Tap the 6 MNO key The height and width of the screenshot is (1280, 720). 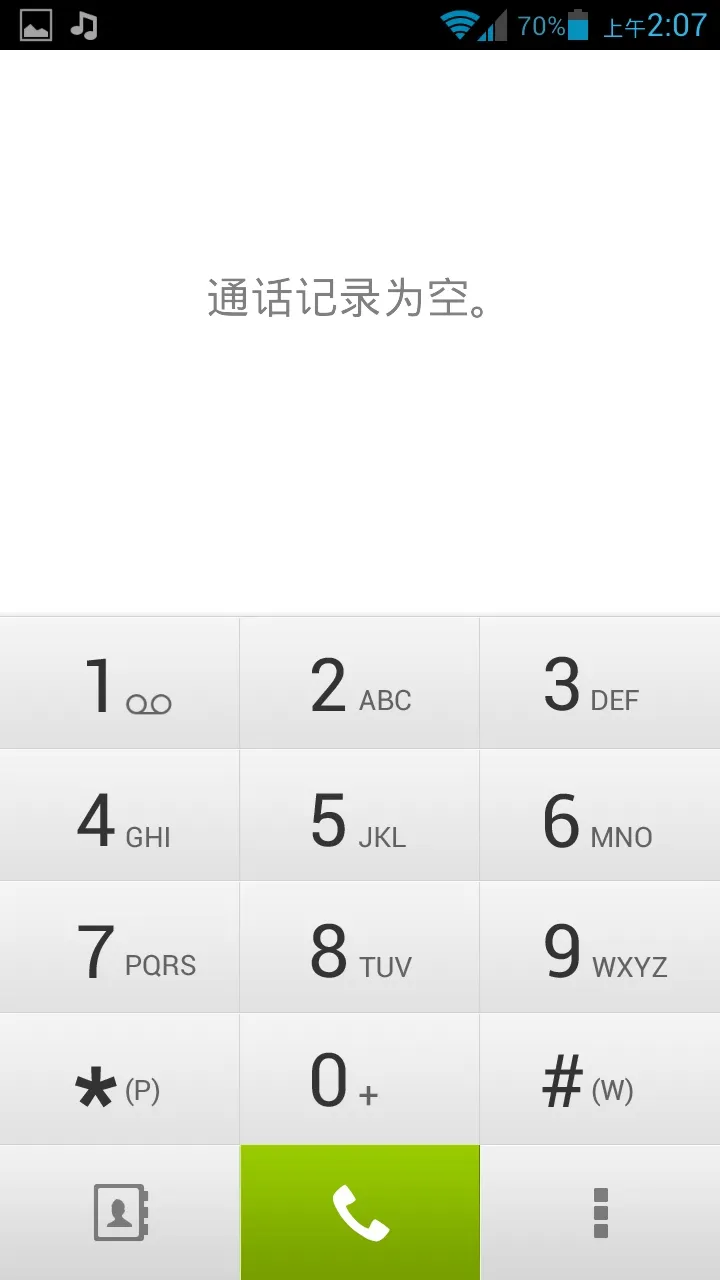tap(600, 815)
